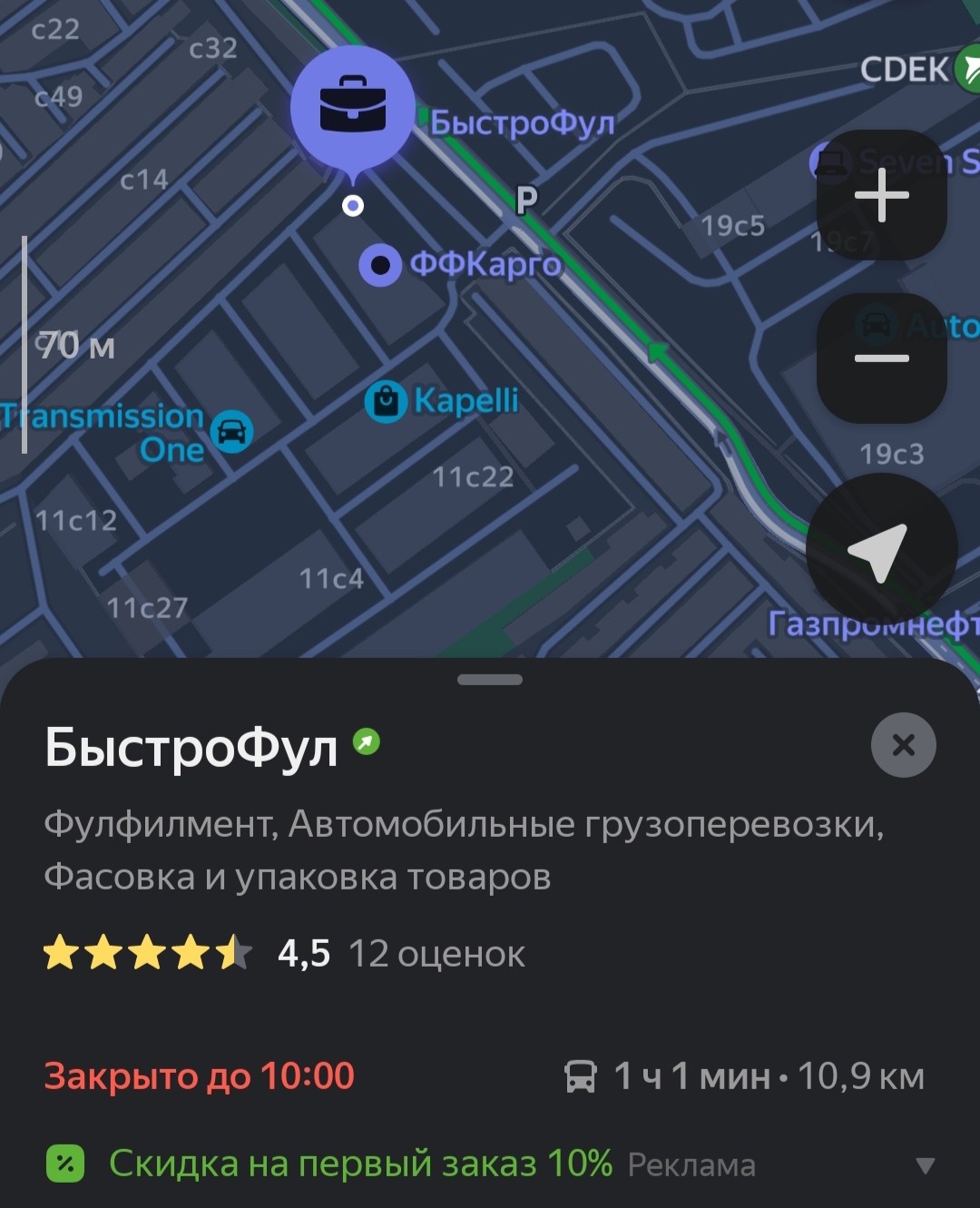Viewport: 980px width, 1208px height.
Task: View the 12 ratings for БыстроФул
Action: (436, 954)
